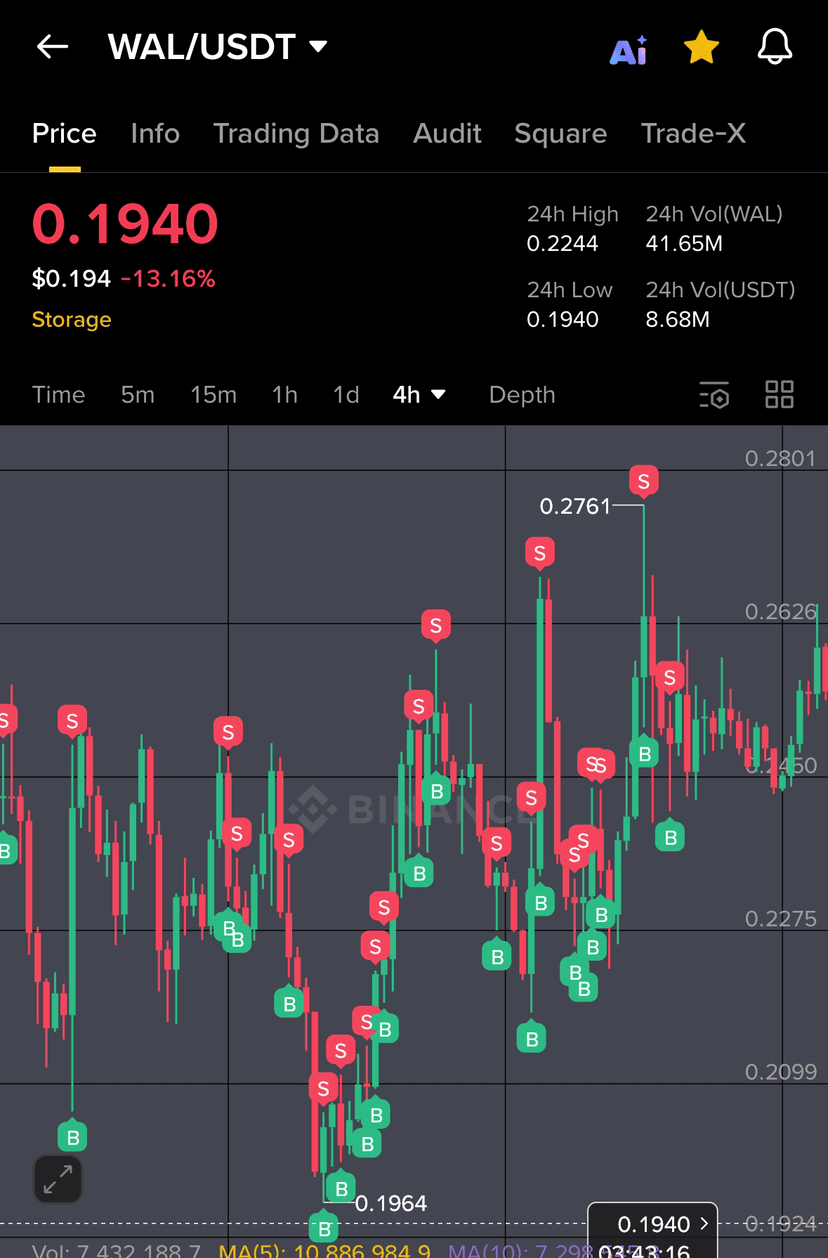Open the Audit tab
The height and width of the screenshot is (1258, 828).
447,134
